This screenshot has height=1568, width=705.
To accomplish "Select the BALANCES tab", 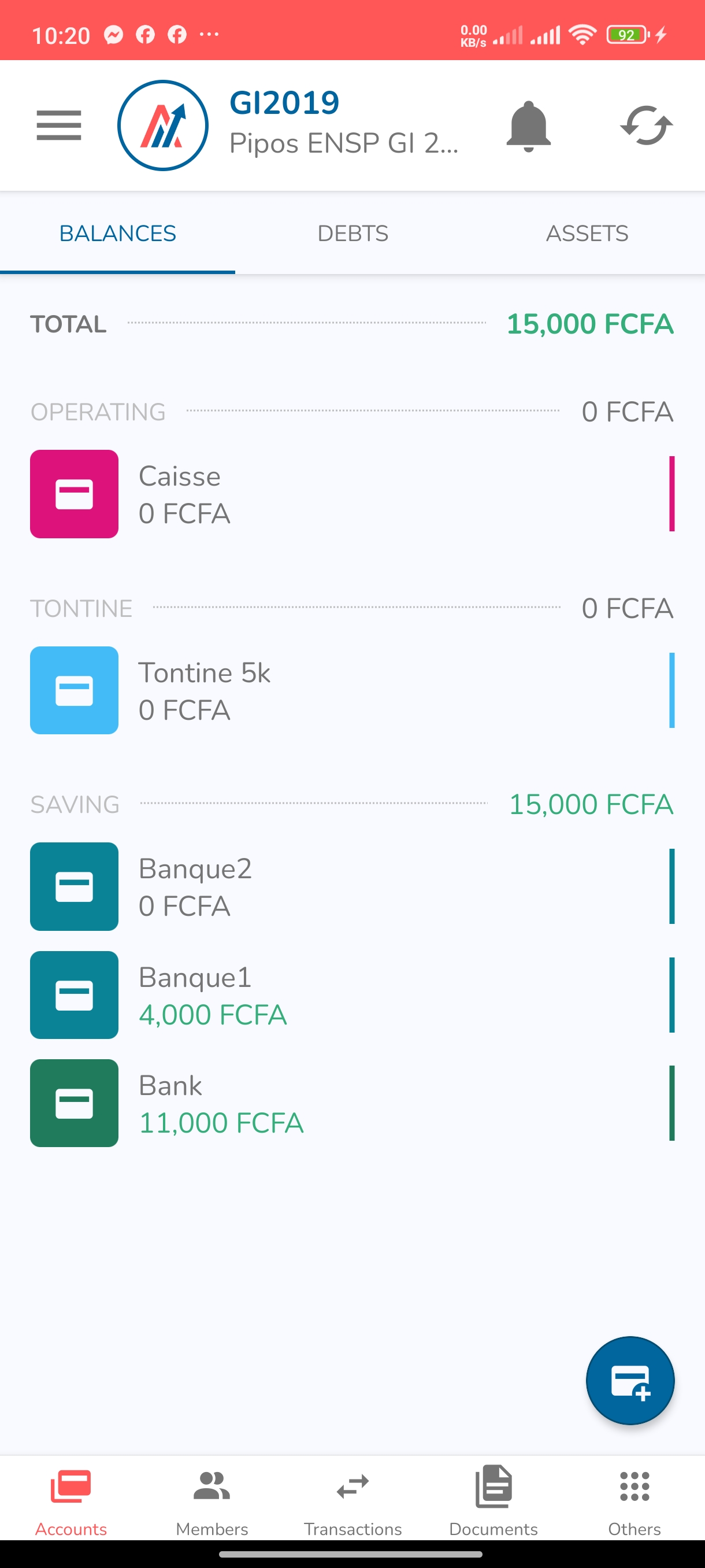I will click(117, 233).
